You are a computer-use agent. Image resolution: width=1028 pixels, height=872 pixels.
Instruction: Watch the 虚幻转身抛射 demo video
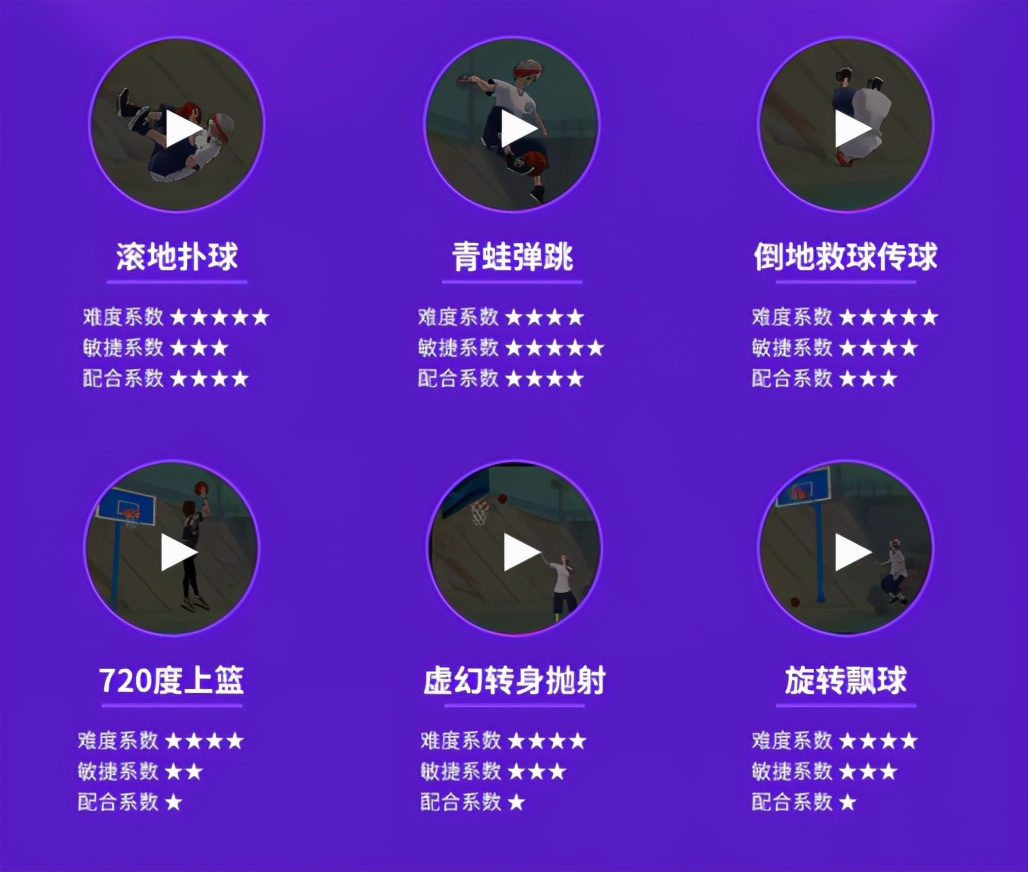(x=518, y=552)
